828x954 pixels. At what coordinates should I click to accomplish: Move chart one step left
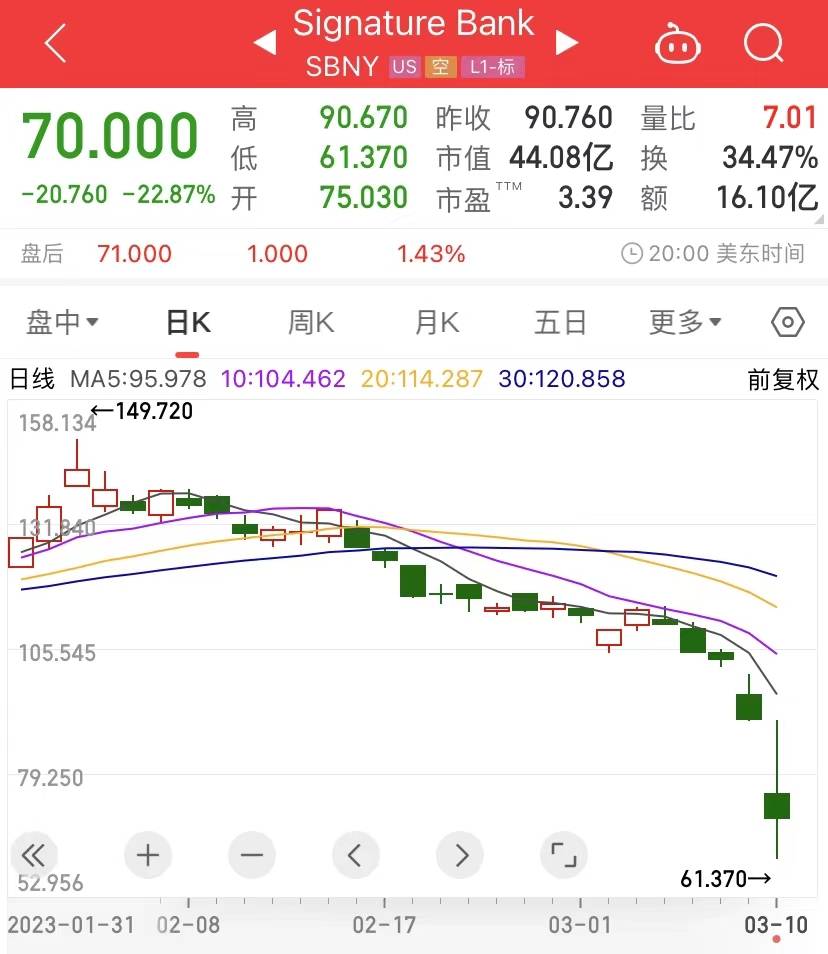pos(355,855)
